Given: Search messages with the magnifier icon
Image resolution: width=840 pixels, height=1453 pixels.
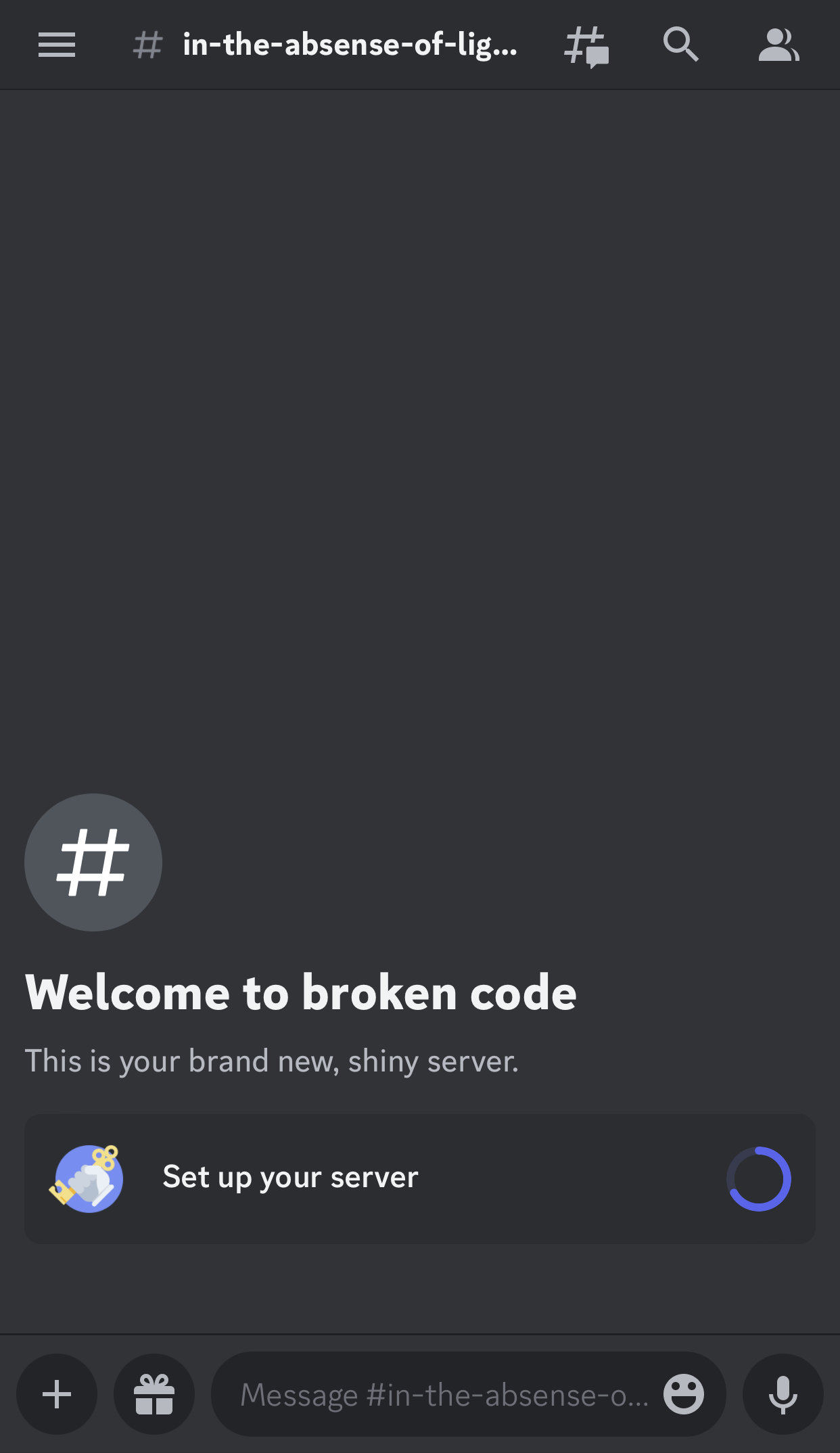Looking at the screenshot, I should pos(680,45).
